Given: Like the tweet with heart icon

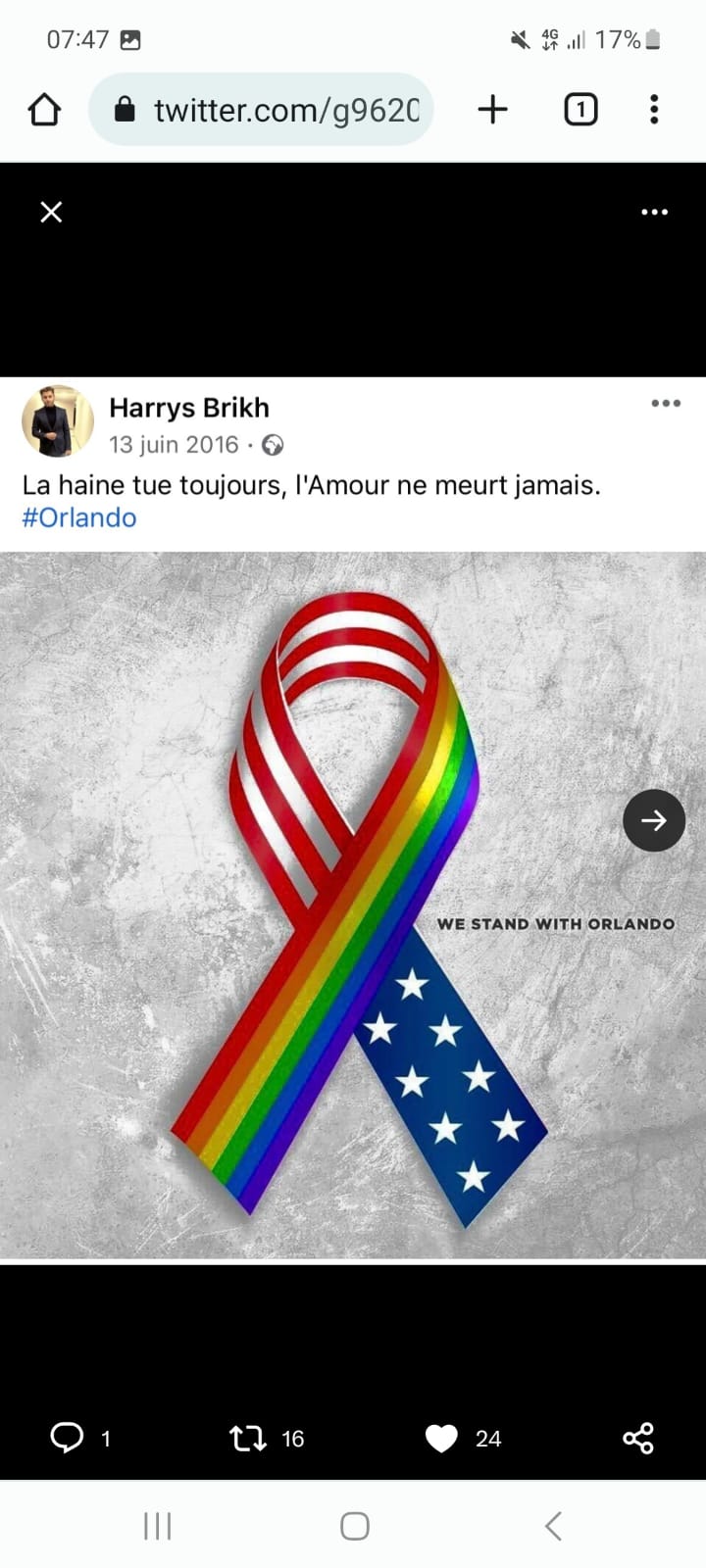Looking at the screenshot, I should 442,1438.
